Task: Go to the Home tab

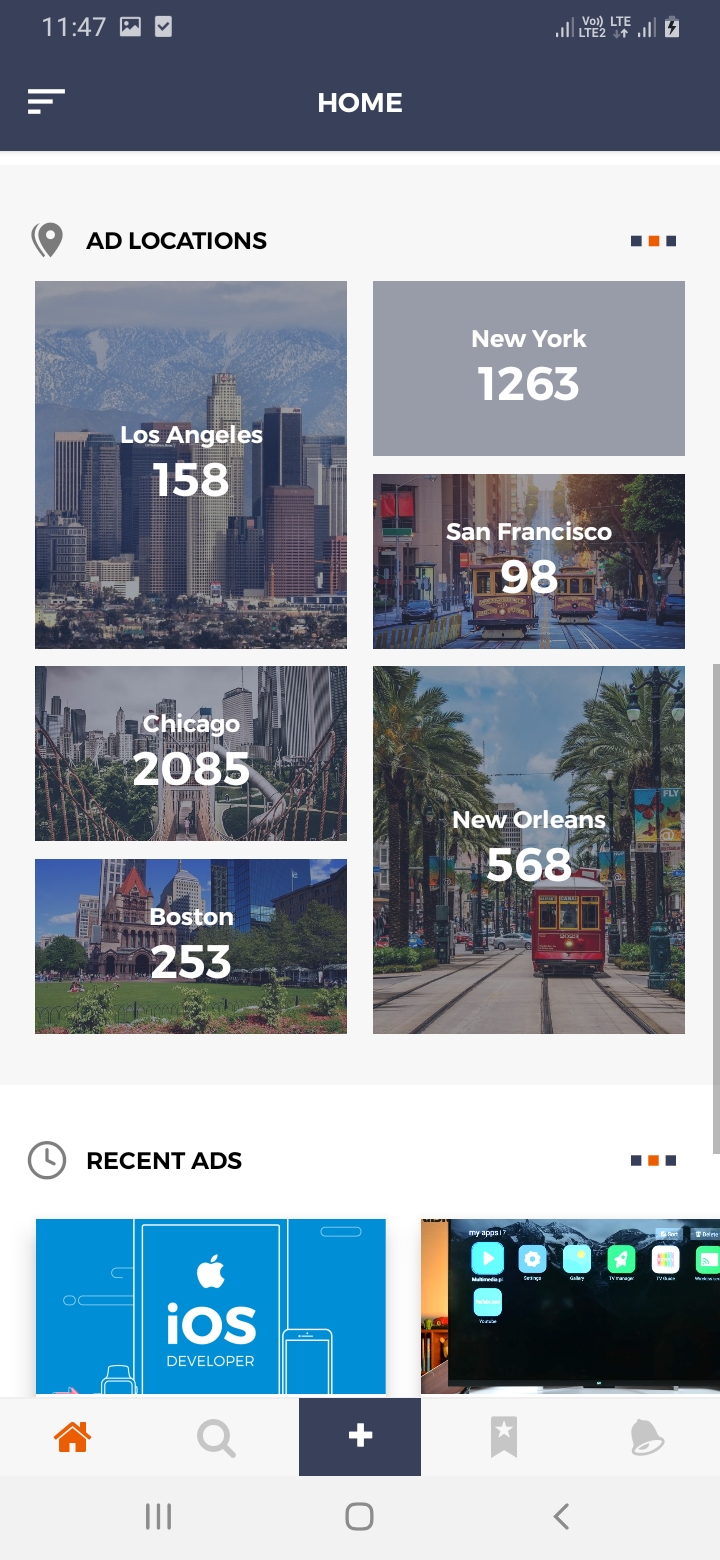Action: [73, 1438]
